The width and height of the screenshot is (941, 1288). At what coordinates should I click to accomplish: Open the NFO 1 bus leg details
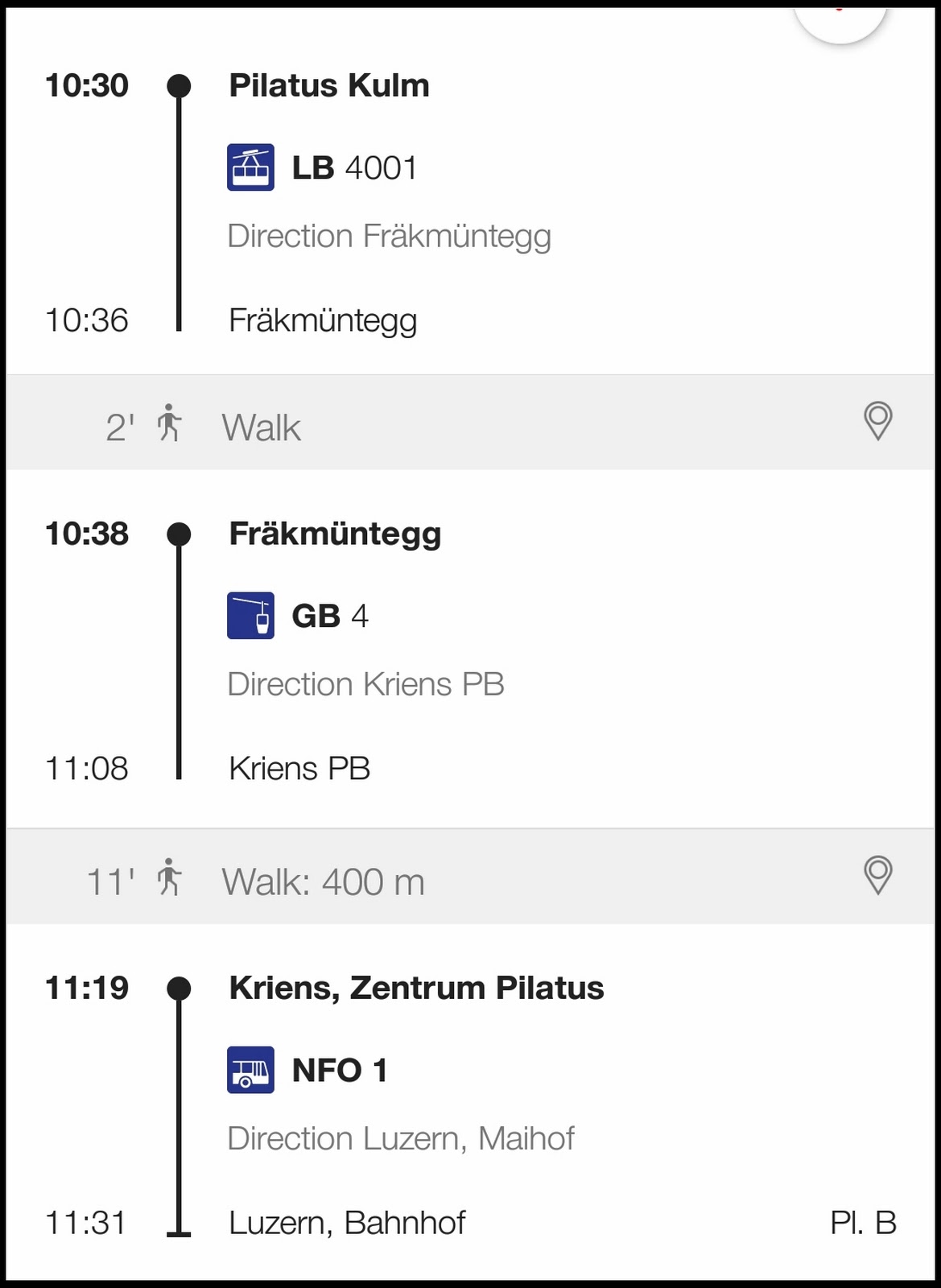pyautogui.click(x=340, y=1071)
